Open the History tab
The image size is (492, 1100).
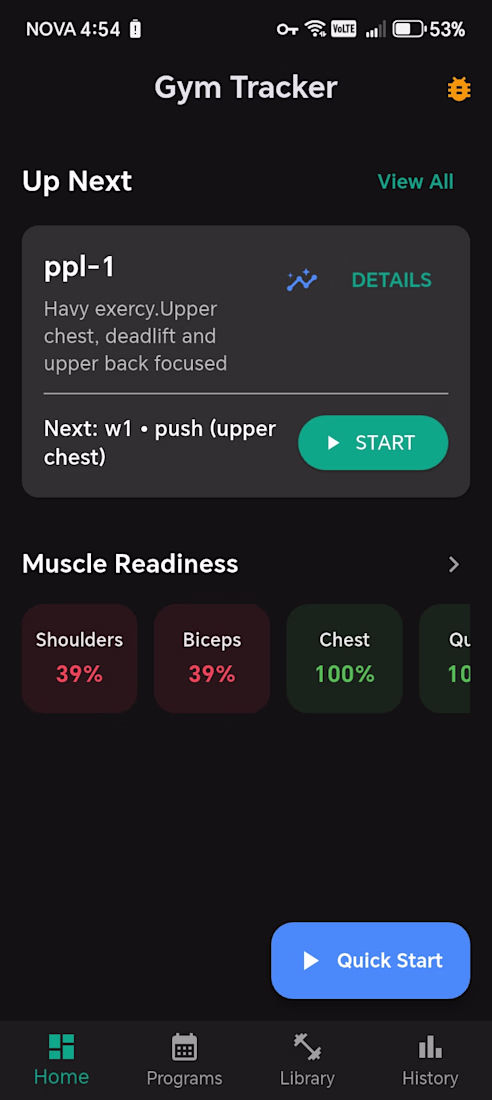[430, 1059]
